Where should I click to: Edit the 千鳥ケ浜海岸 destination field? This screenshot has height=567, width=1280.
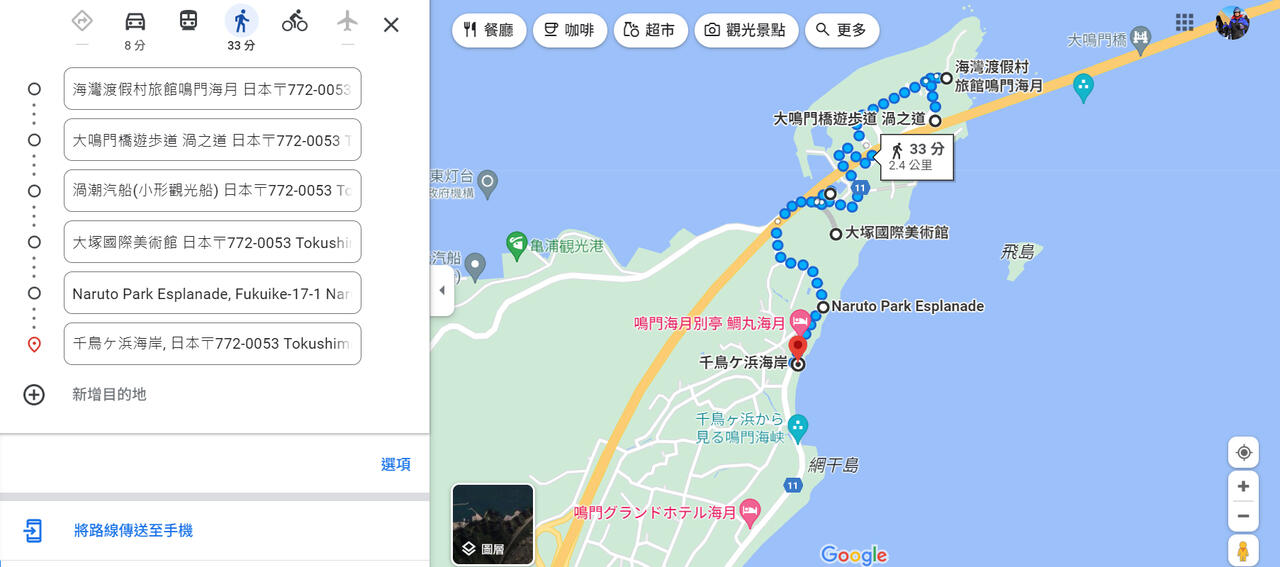(212, 344)
